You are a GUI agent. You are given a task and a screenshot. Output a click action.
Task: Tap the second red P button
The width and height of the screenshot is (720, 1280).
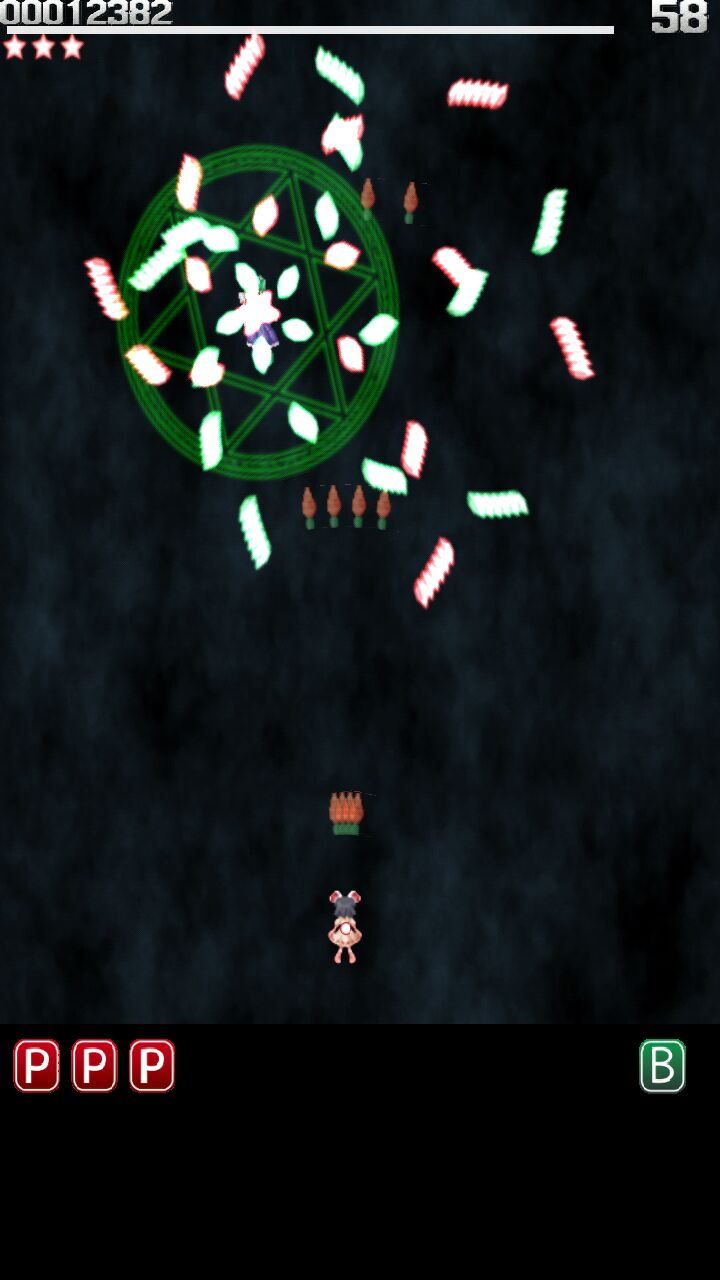click(x=94, y=1066)
